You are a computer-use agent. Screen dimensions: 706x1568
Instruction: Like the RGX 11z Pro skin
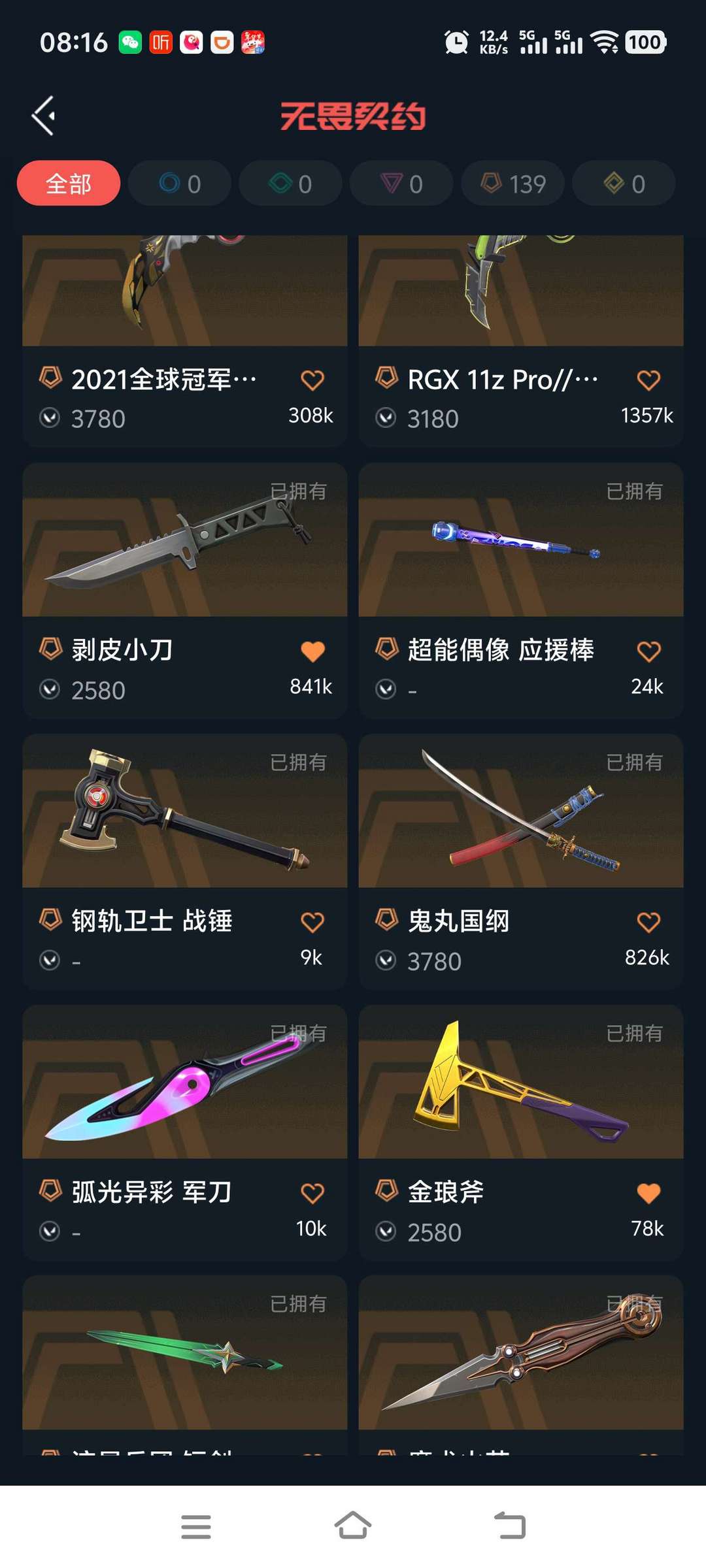(x=648, y=380)
